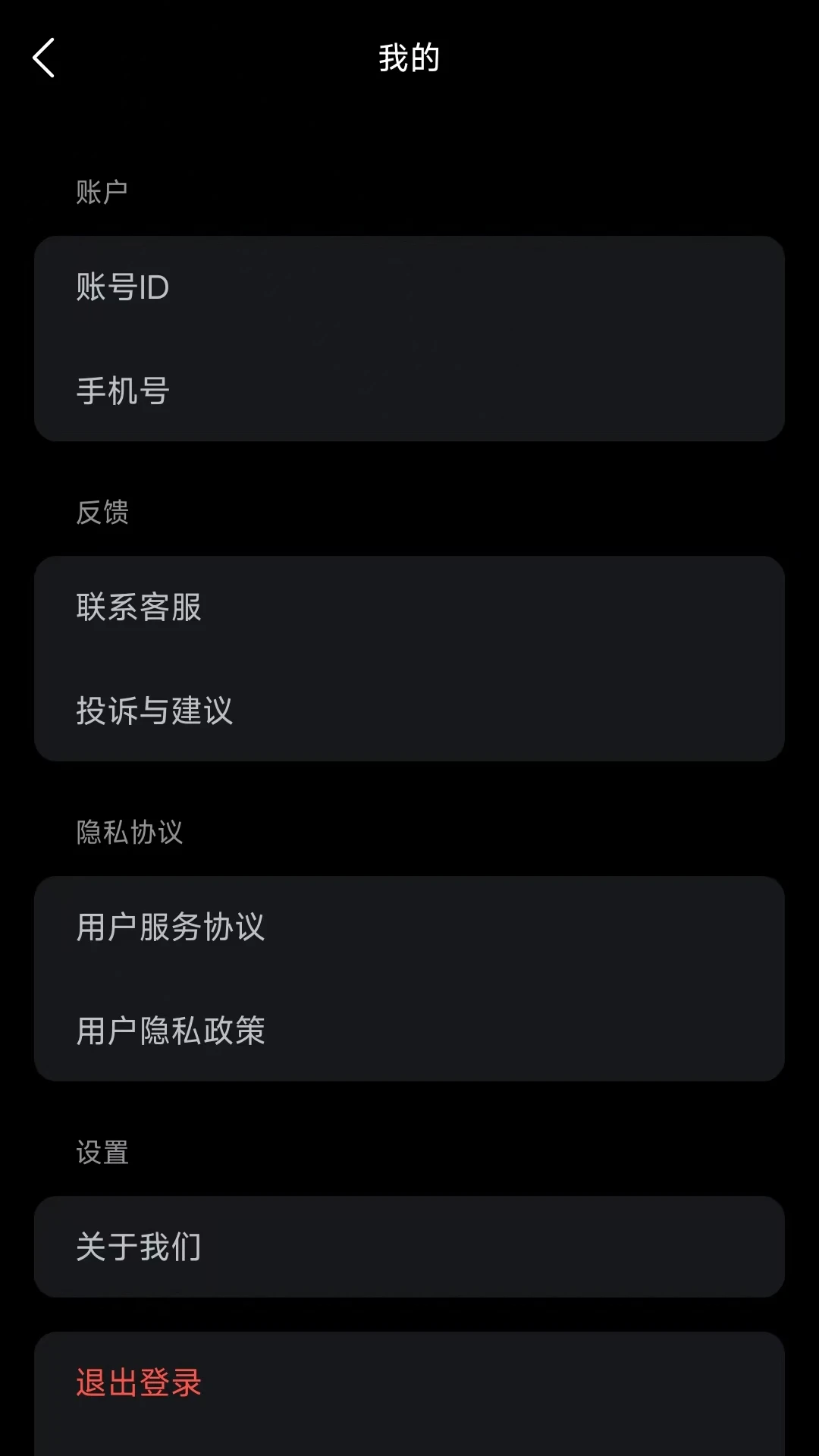Tap the 设置 section header
Image resolution: width=819 pixels, height=1456 pixels.
click(x=102, y=1152)
